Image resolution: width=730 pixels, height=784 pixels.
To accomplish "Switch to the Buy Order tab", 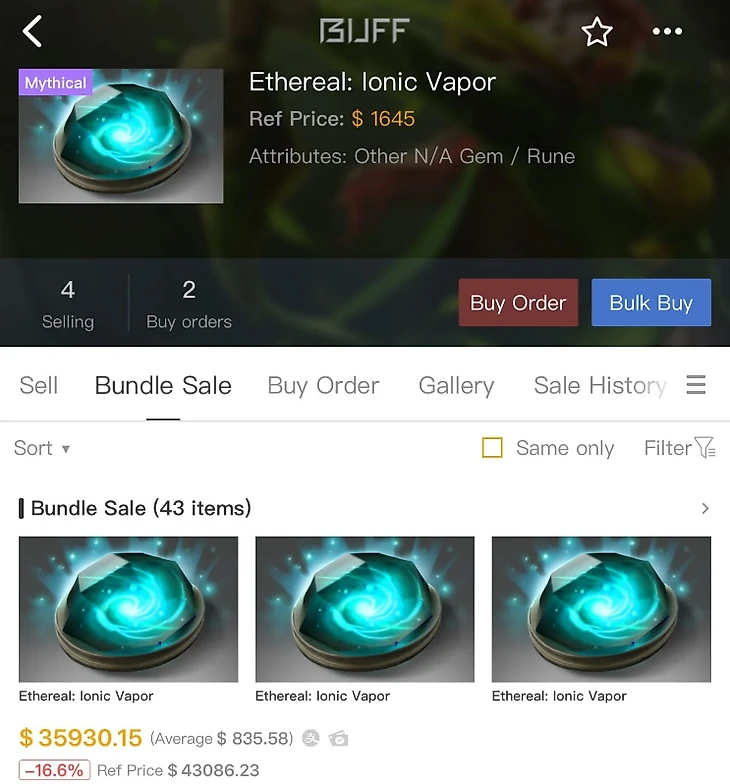I will click(x=323, y=386).
